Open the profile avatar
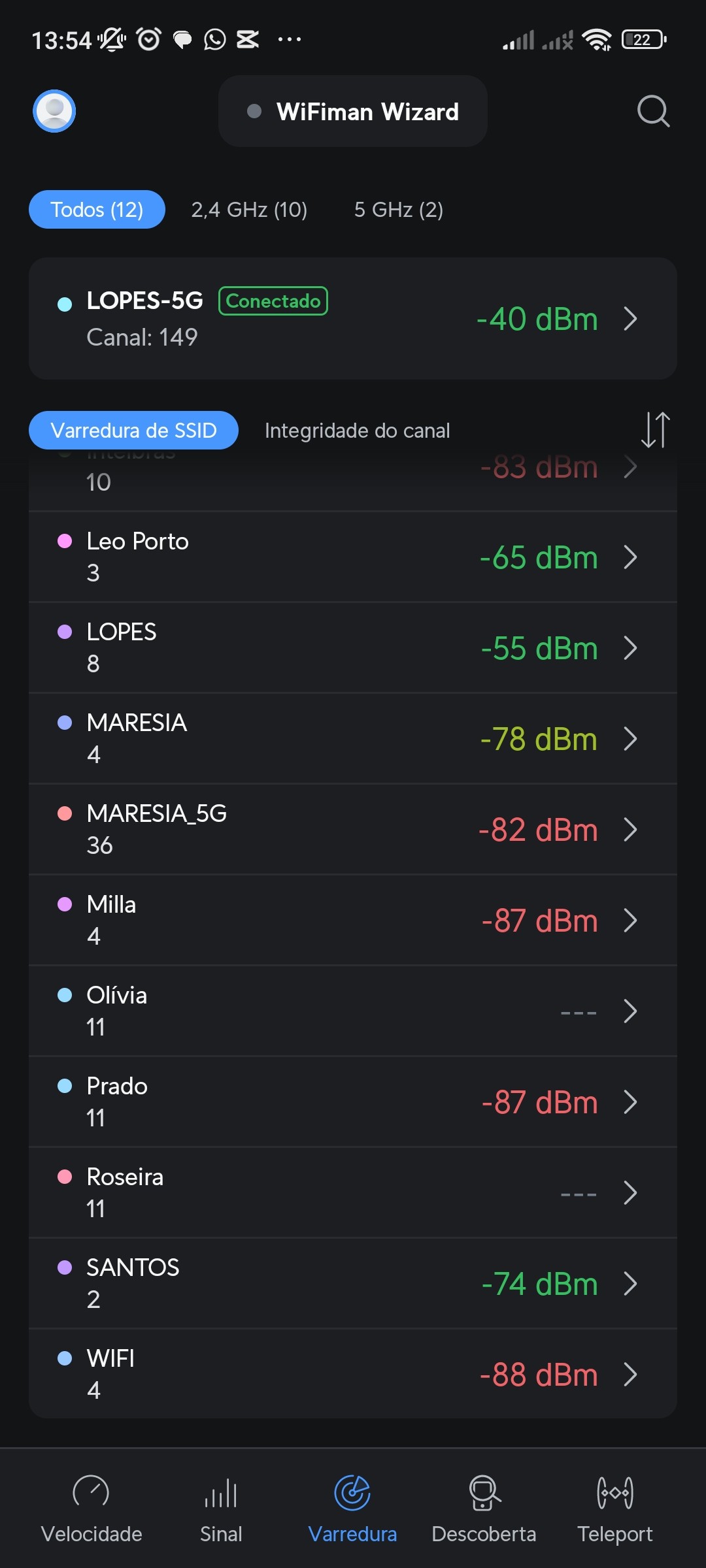 pyautogui.click(x=54, y=111)
